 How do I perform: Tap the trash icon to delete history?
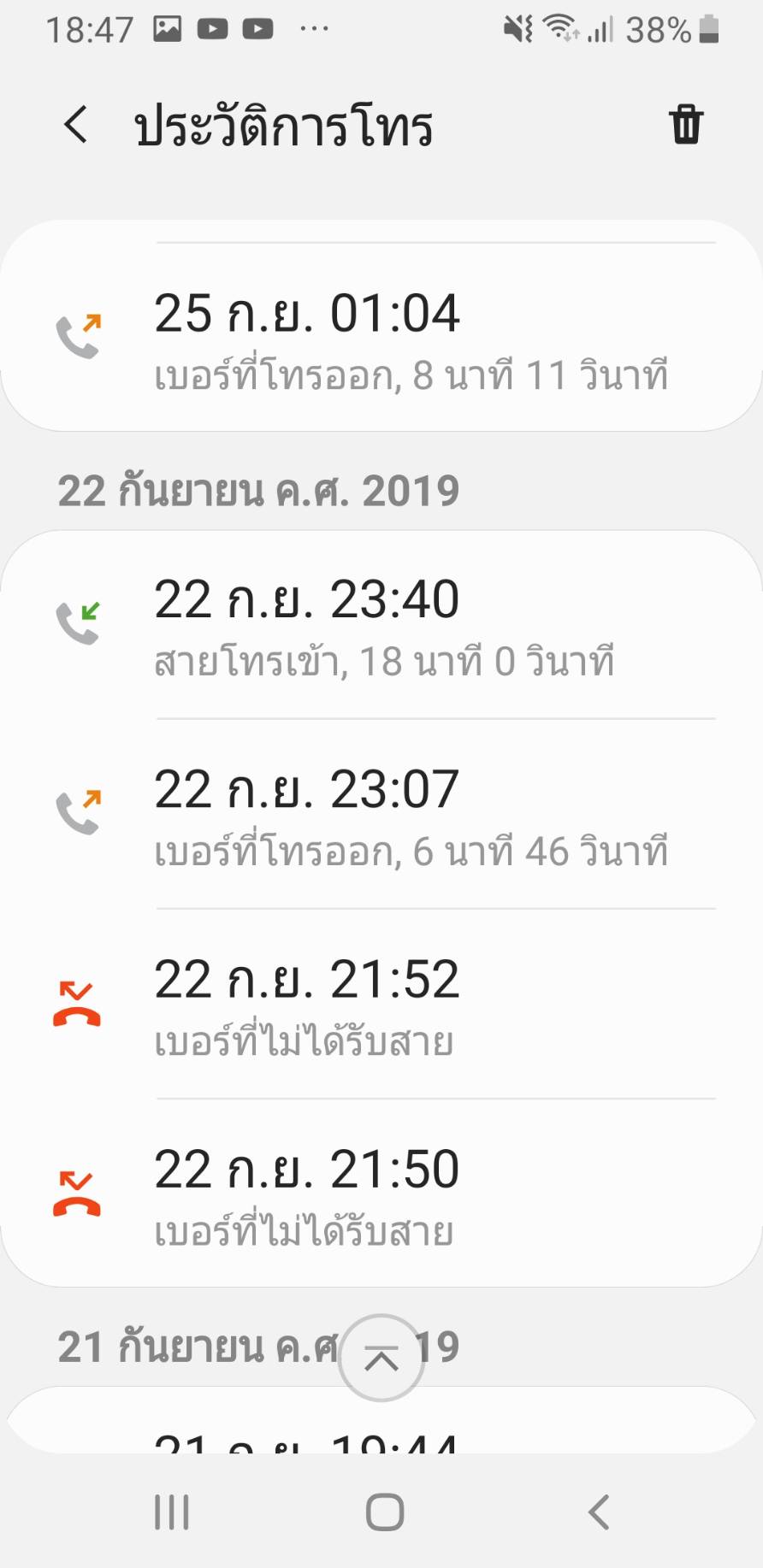click(x=685, y=125)
